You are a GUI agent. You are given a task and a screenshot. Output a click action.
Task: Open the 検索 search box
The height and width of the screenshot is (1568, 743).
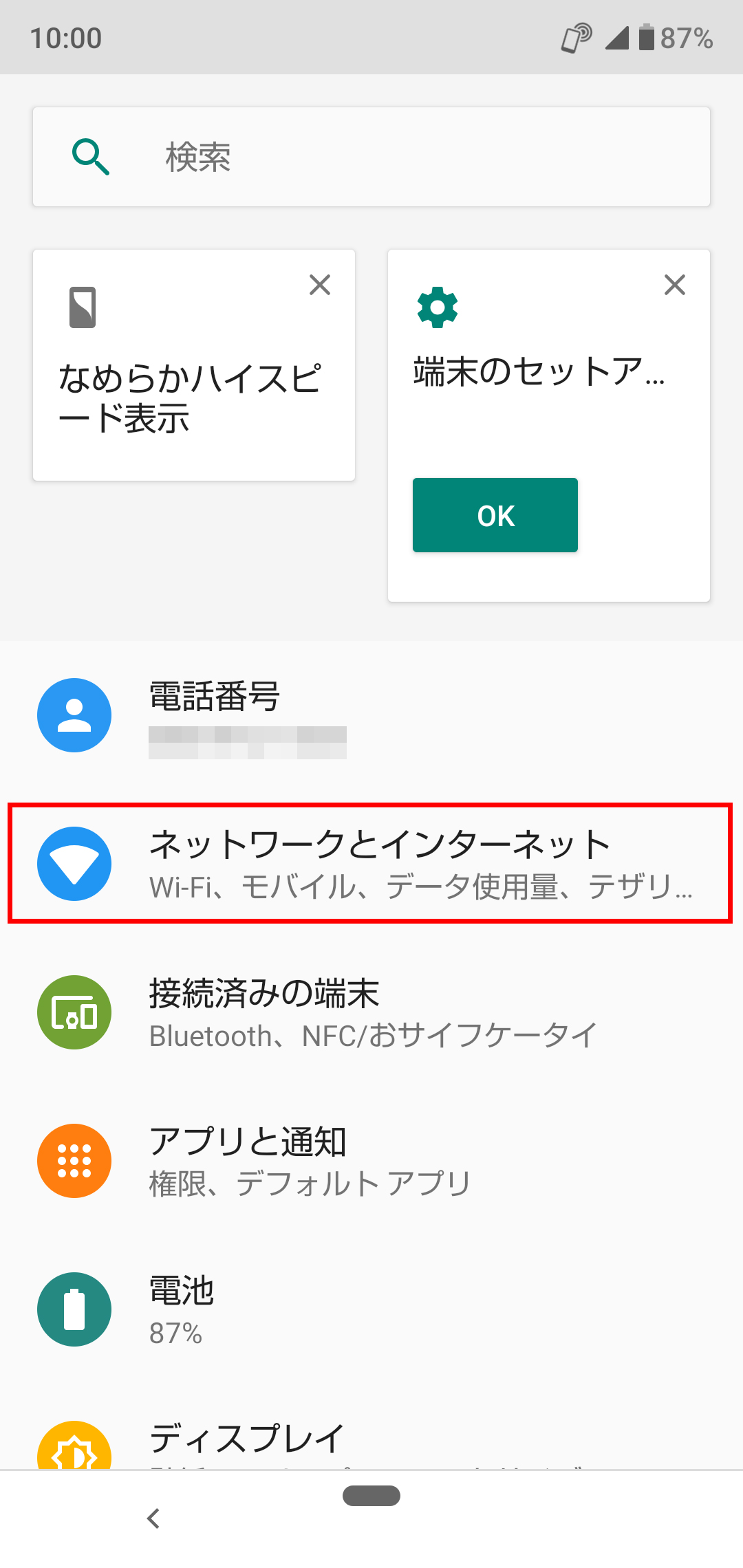[371, 157]
